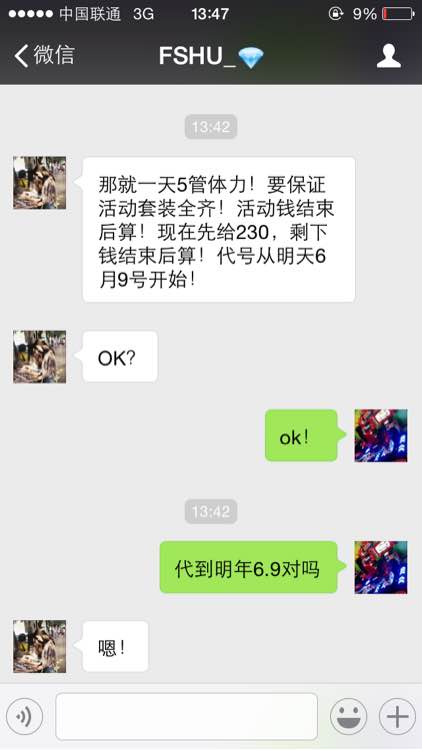Tap sender's avatar beside the OK? message

click(40, 356)
